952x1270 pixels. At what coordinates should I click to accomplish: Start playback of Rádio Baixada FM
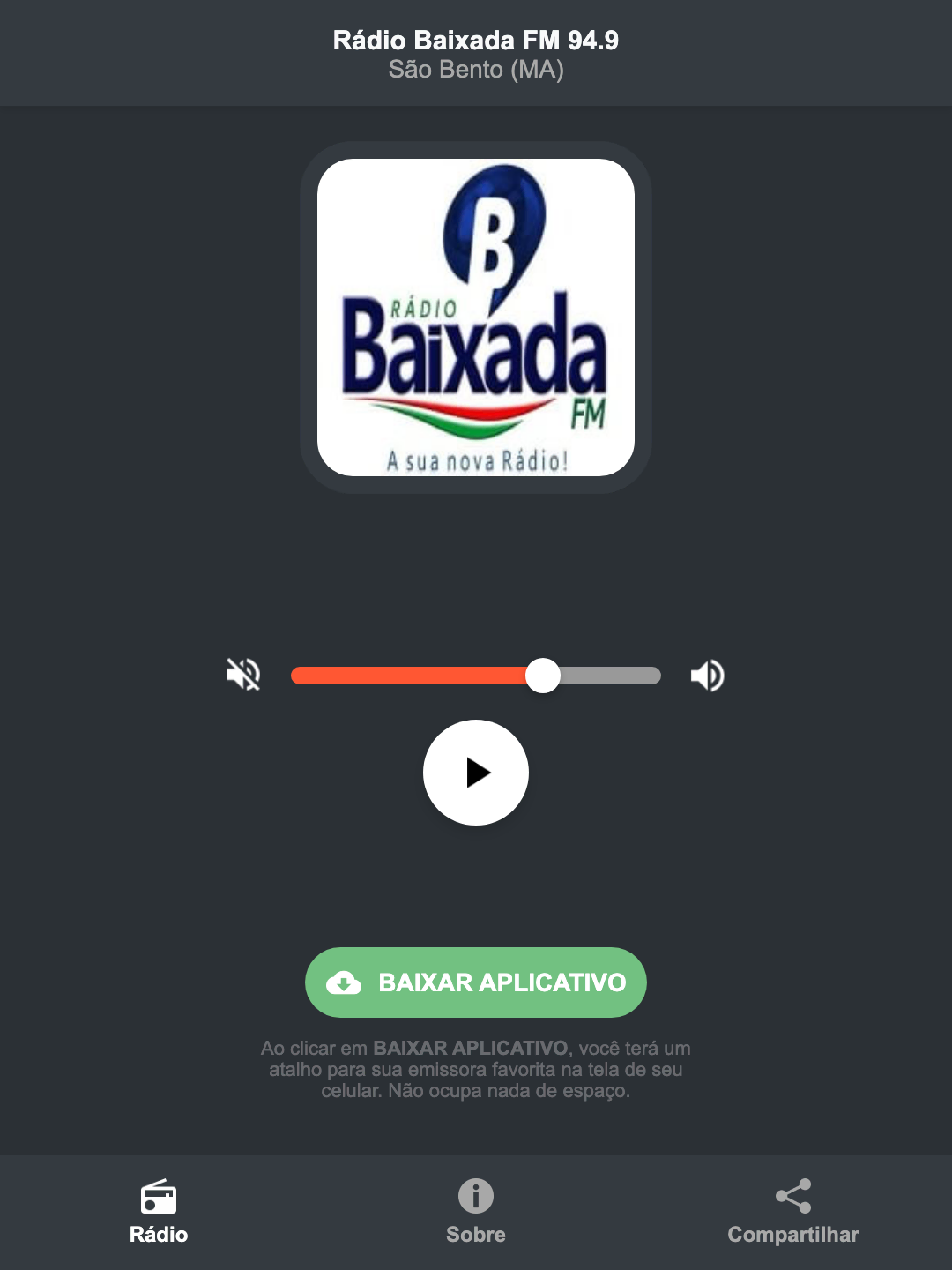tap(475, 773)
